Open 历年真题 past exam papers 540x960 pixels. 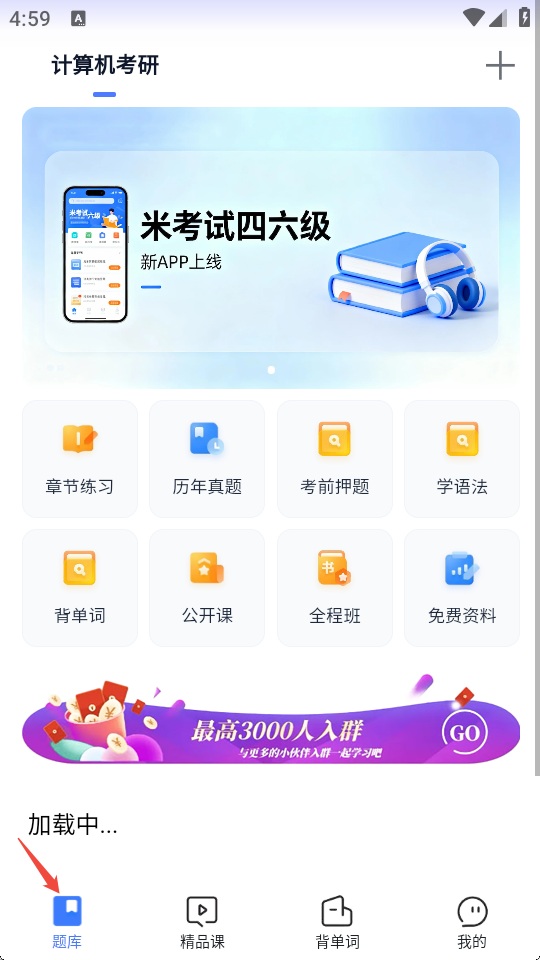point(207,459)
